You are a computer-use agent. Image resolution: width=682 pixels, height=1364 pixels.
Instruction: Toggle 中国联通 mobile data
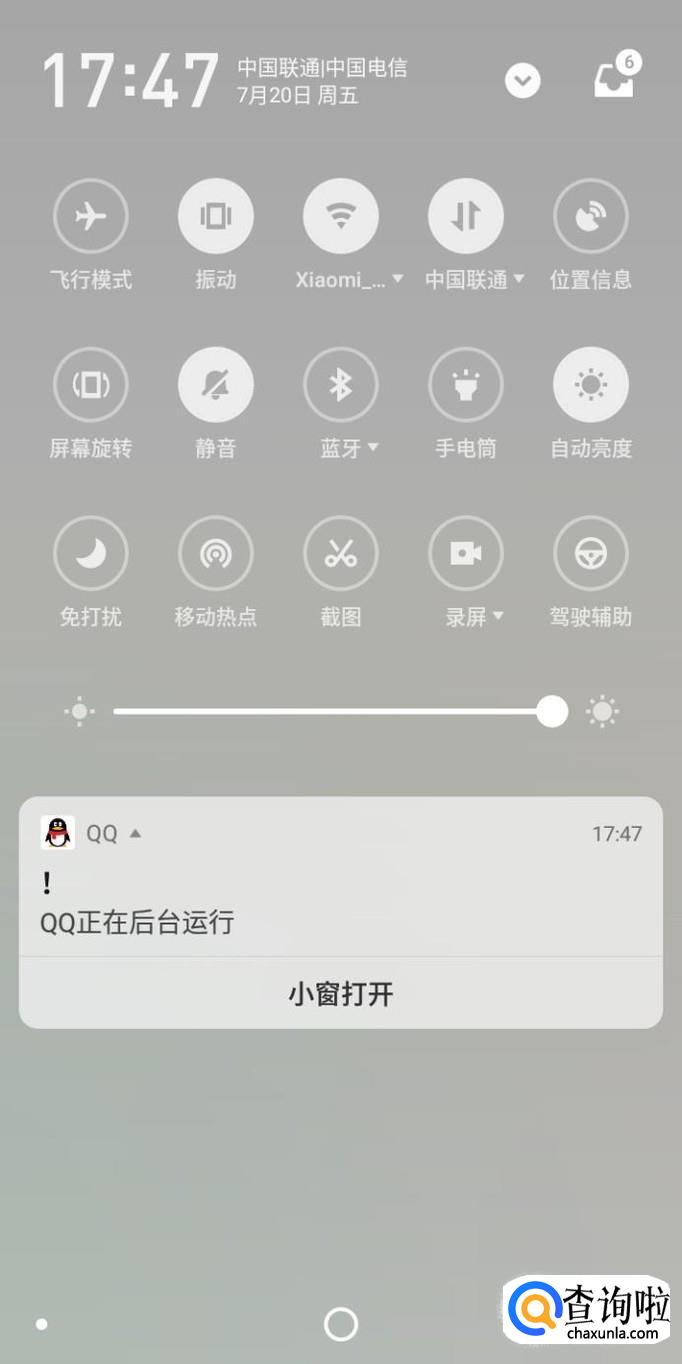pos(466,216)
